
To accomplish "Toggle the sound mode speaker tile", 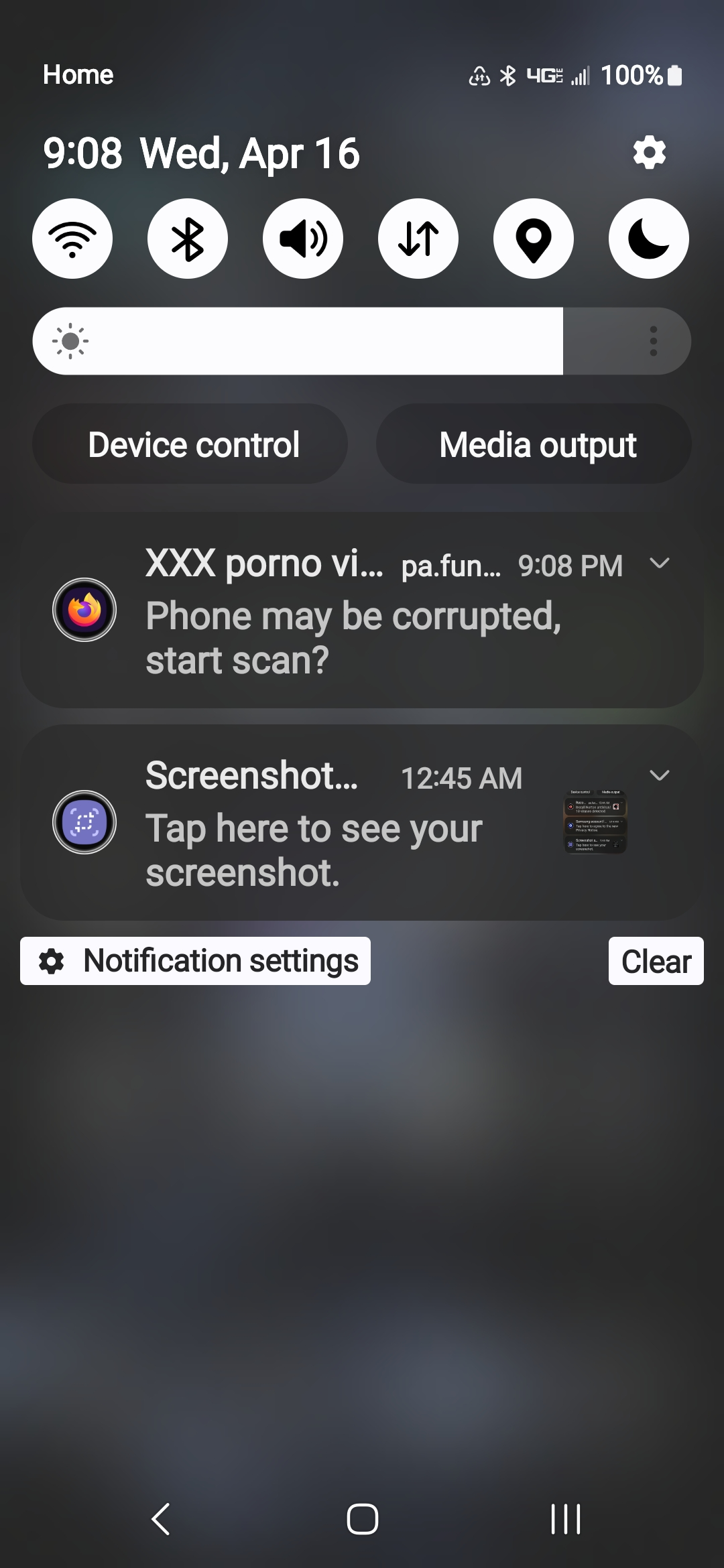I will click(303, 239).
